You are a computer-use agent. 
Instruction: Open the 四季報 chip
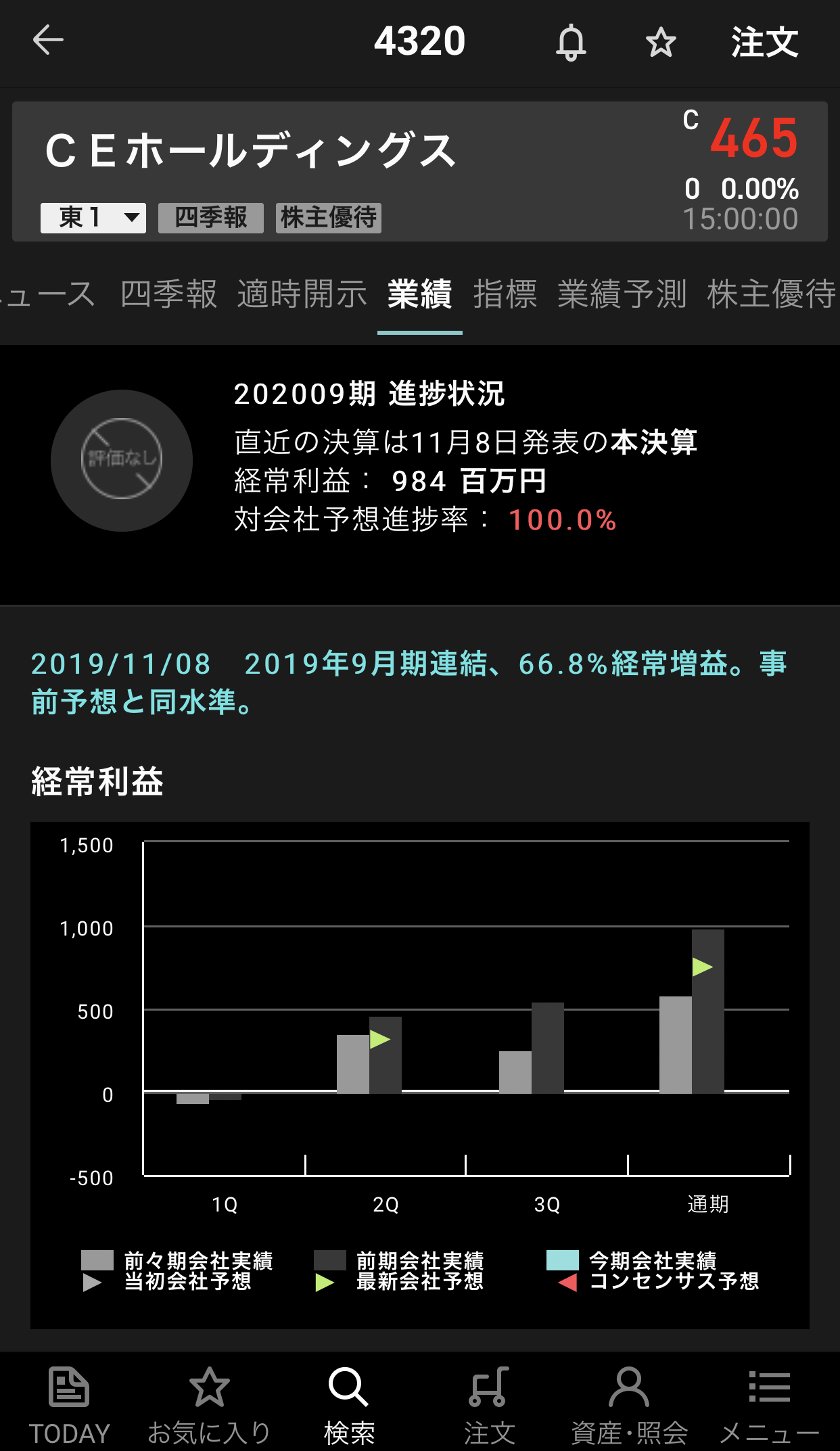[210, 218]
